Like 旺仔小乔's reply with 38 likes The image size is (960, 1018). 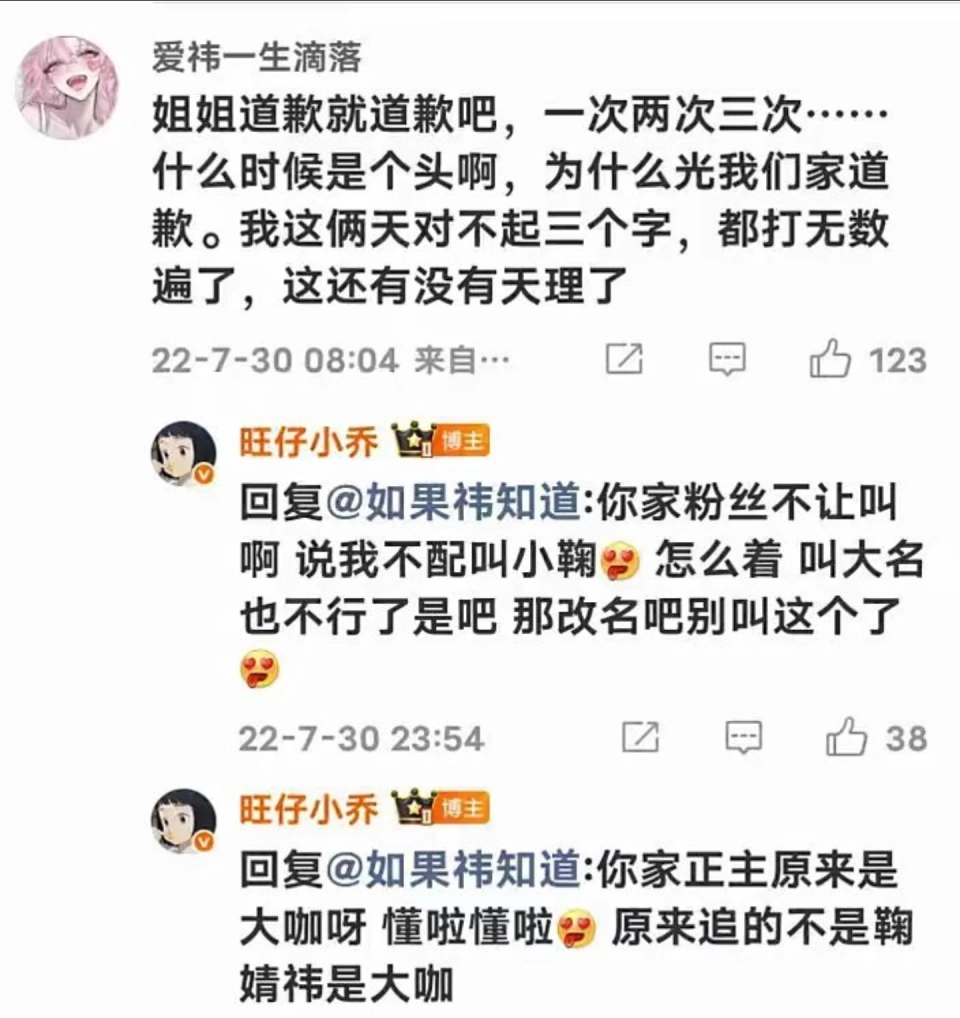point(847,738)
